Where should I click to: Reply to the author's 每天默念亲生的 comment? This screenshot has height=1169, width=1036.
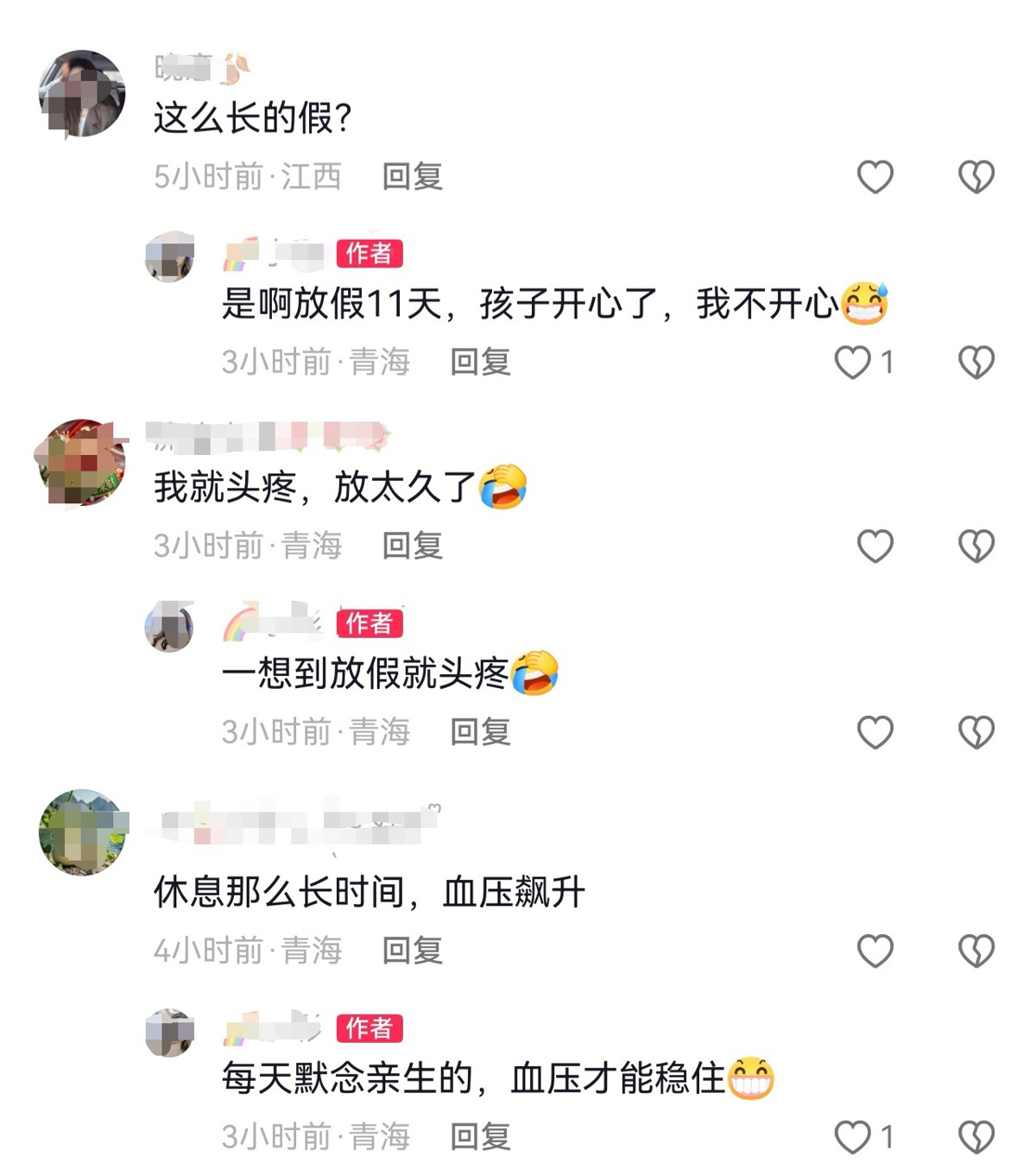tap(480, 1137)
